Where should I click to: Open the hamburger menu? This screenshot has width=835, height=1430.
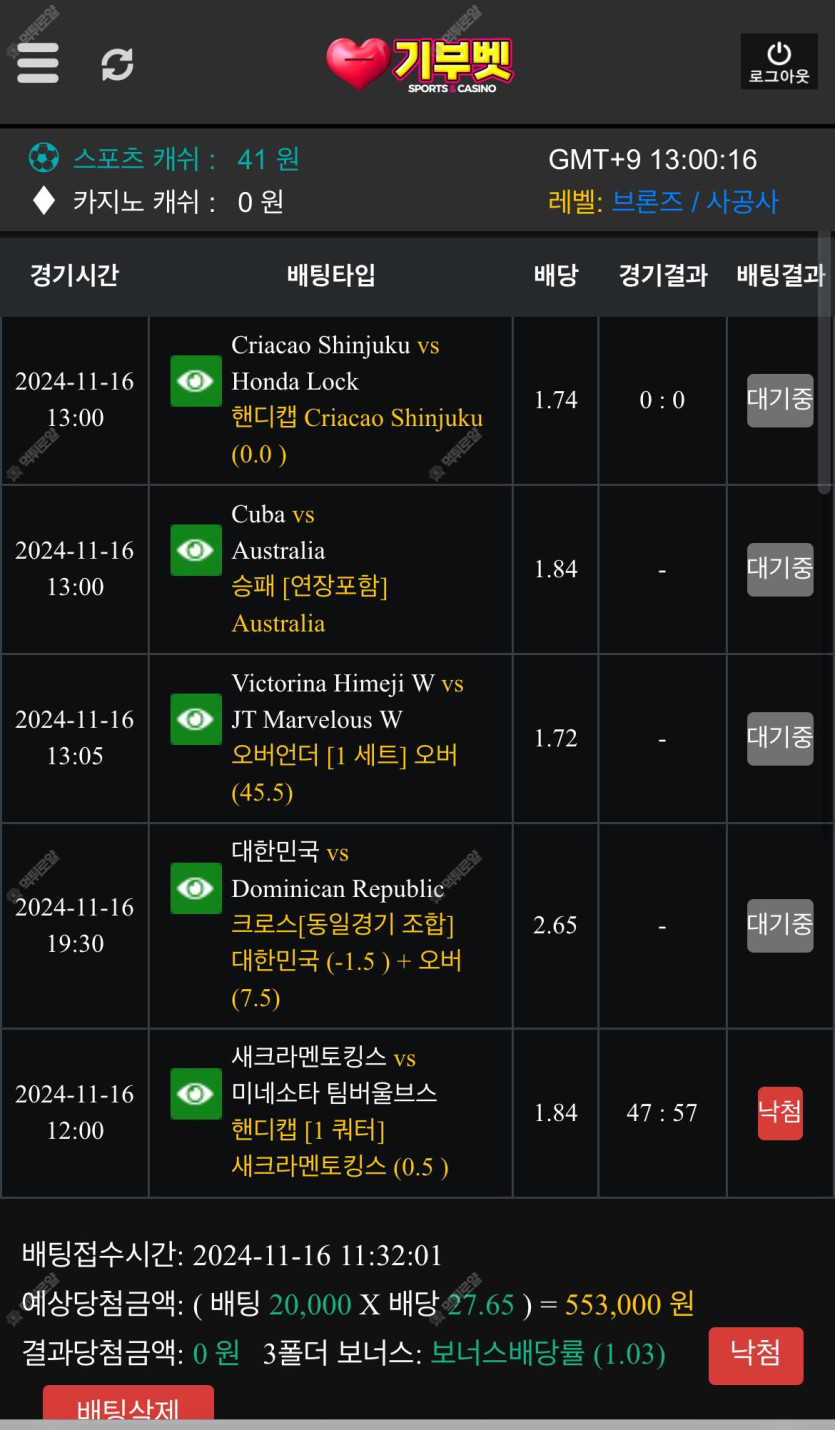[x=38, y=63]
